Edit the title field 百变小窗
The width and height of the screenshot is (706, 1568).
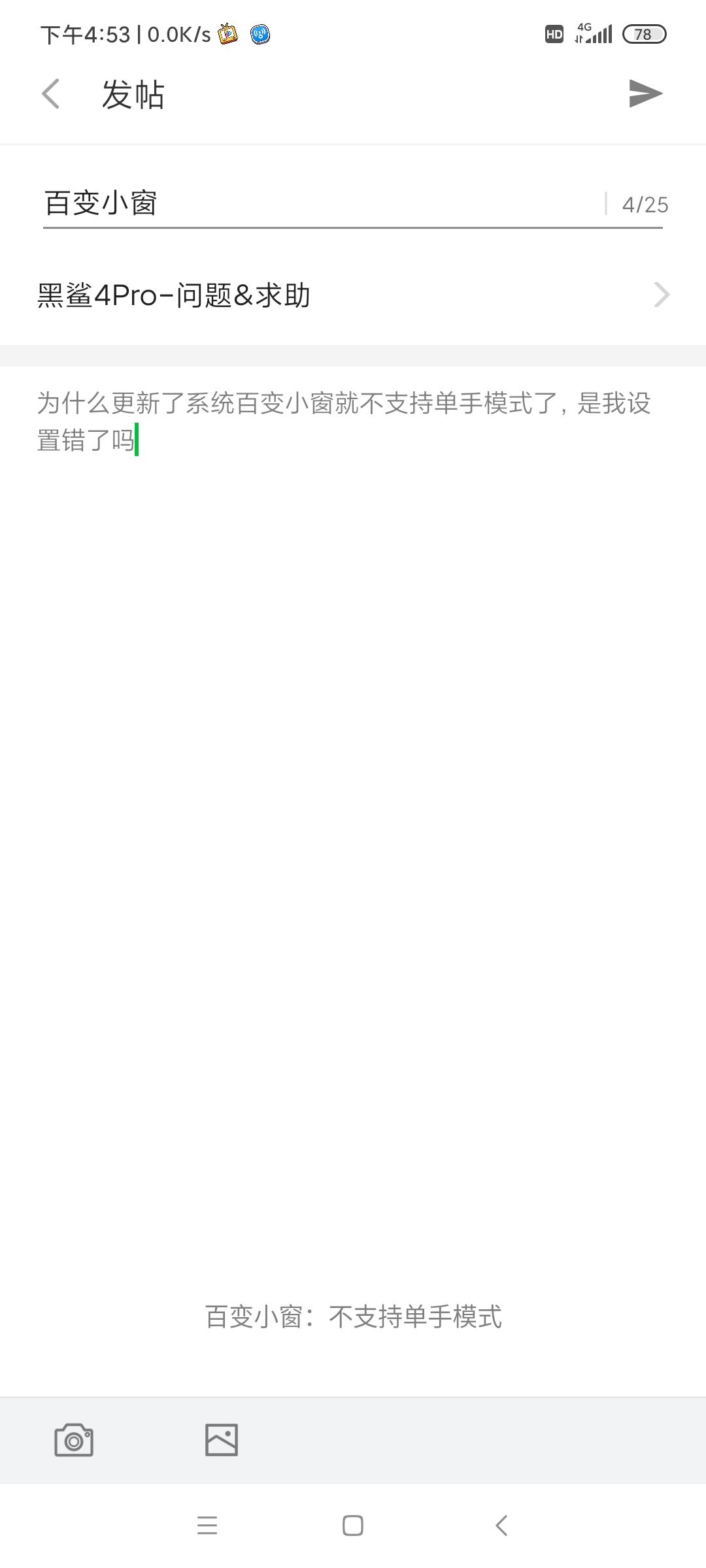(320, 203)
